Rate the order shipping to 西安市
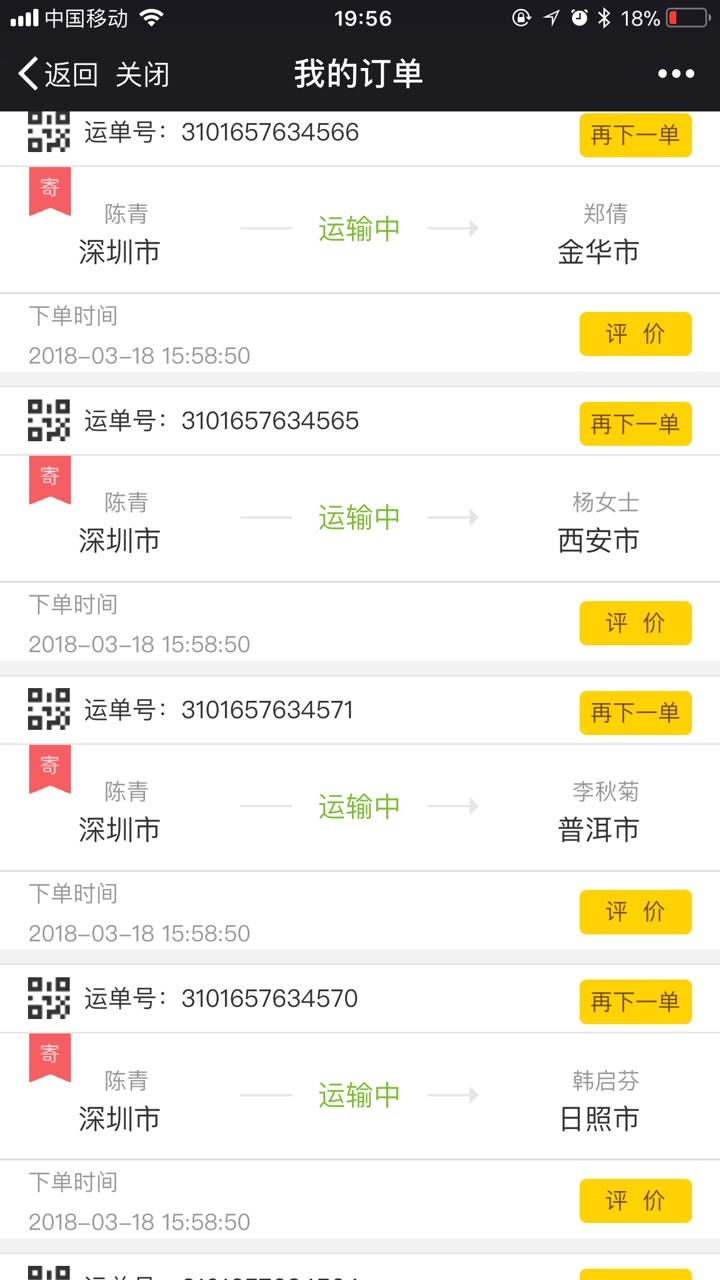Viewport: 720px width, 1280px height. click(x=635, y=623)
